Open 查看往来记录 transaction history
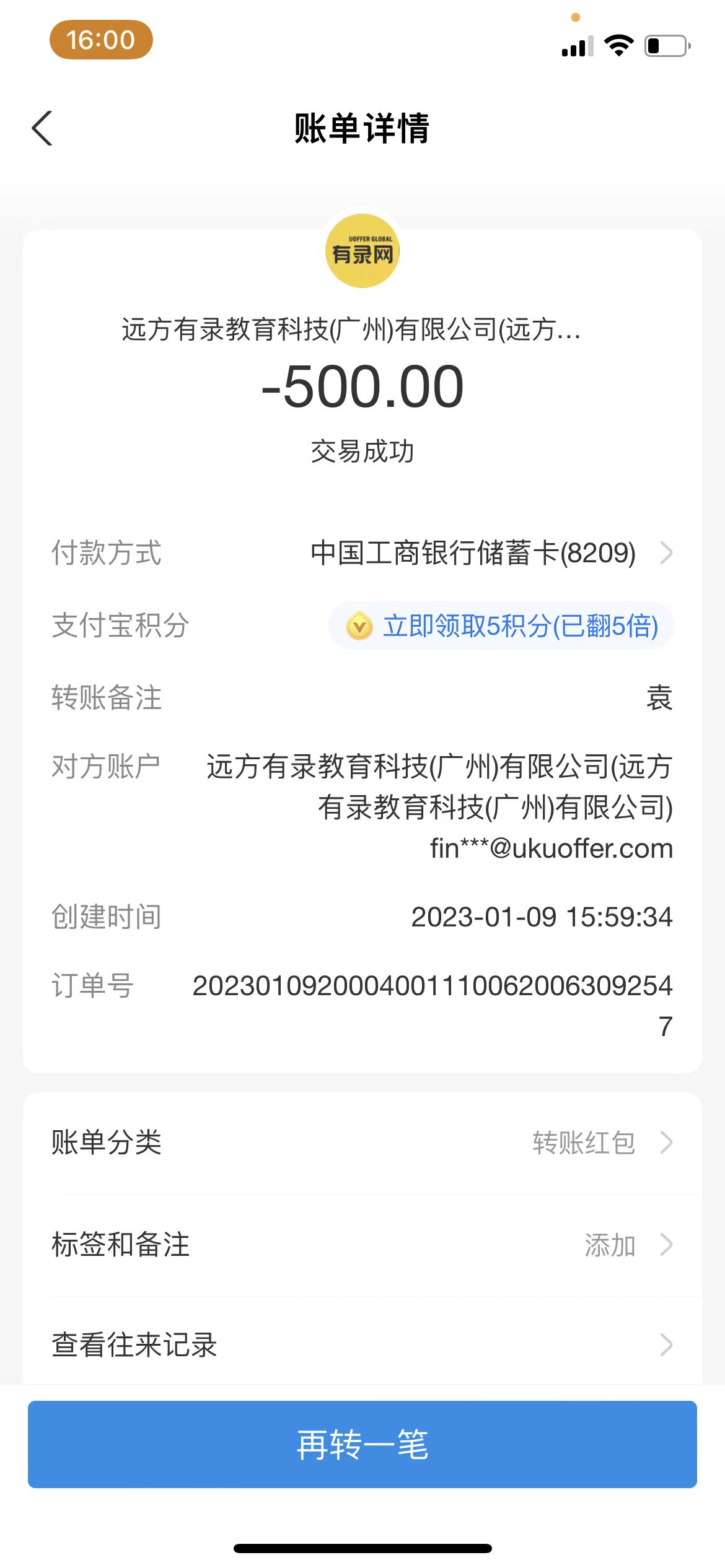 pyautogui.click(x=362, y=1345)
